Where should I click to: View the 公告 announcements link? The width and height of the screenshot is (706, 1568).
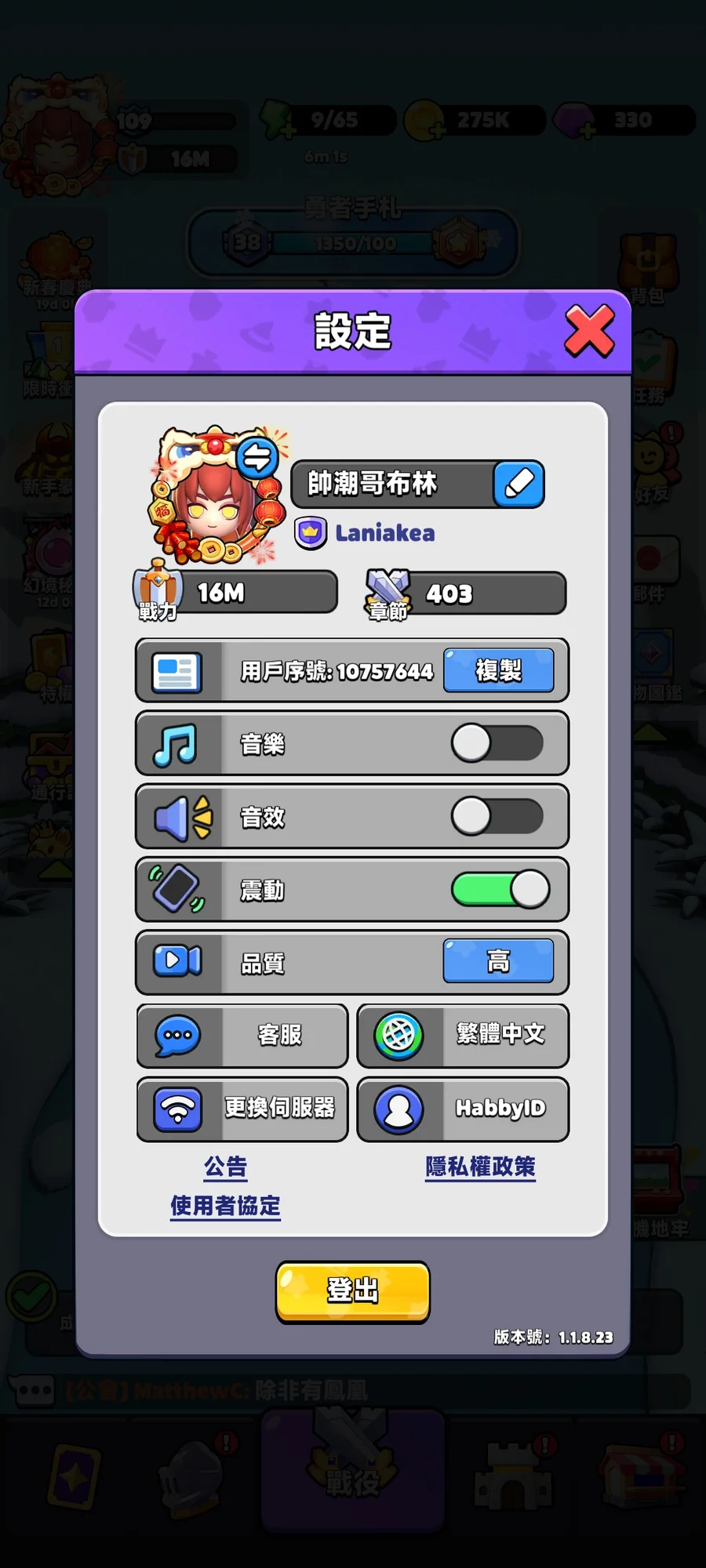pyautogui.click(x=226, y=1167)
